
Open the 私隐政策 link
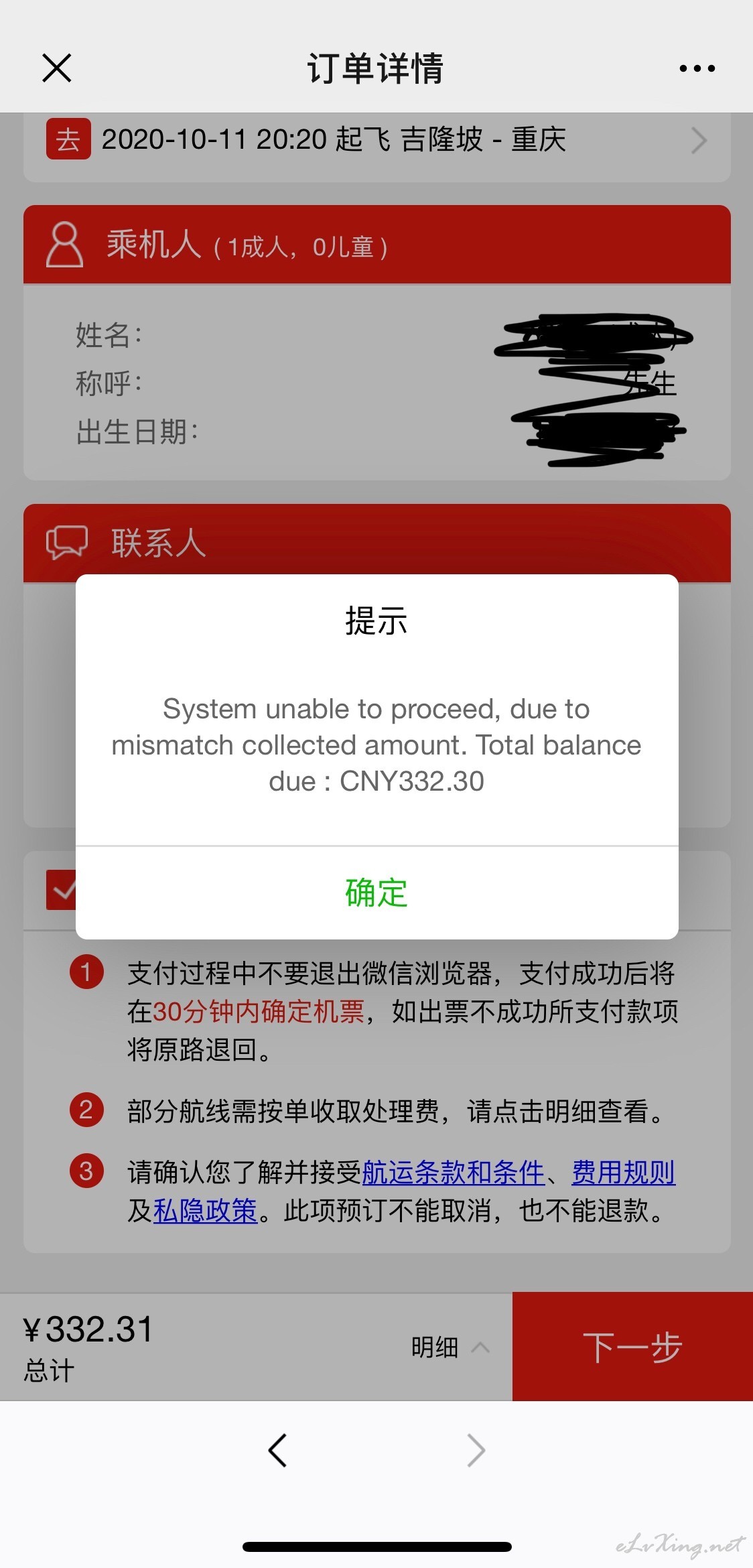click(206, 1211)
